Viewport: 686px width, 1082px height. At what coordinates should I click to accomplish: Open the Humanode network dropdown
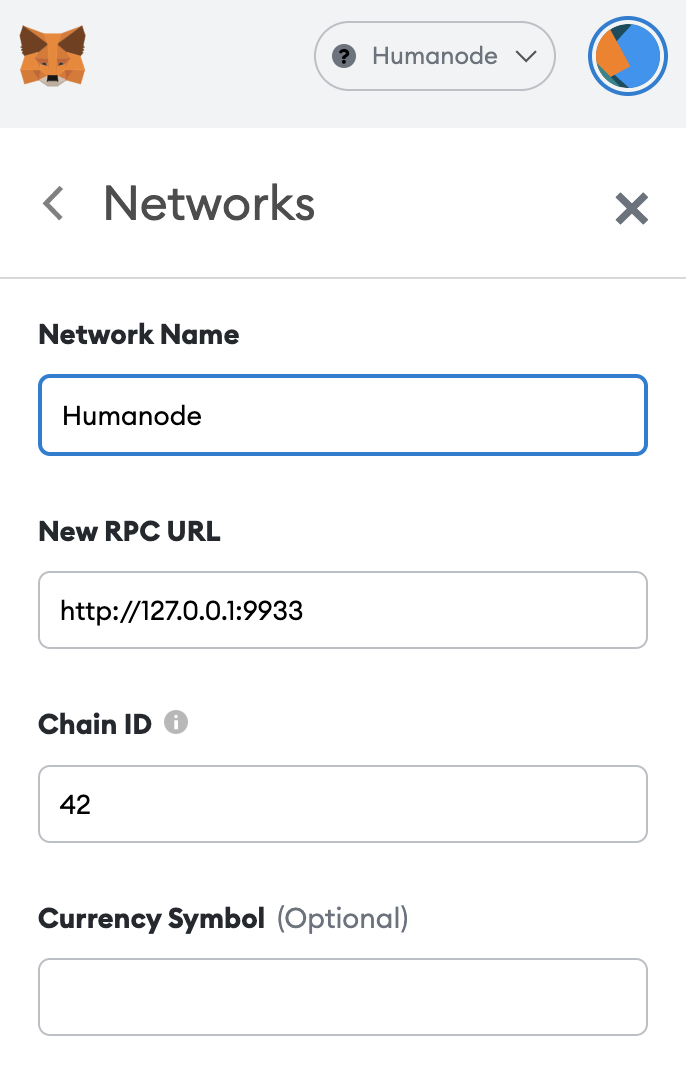pyautogui.click(x=434, y=56)
